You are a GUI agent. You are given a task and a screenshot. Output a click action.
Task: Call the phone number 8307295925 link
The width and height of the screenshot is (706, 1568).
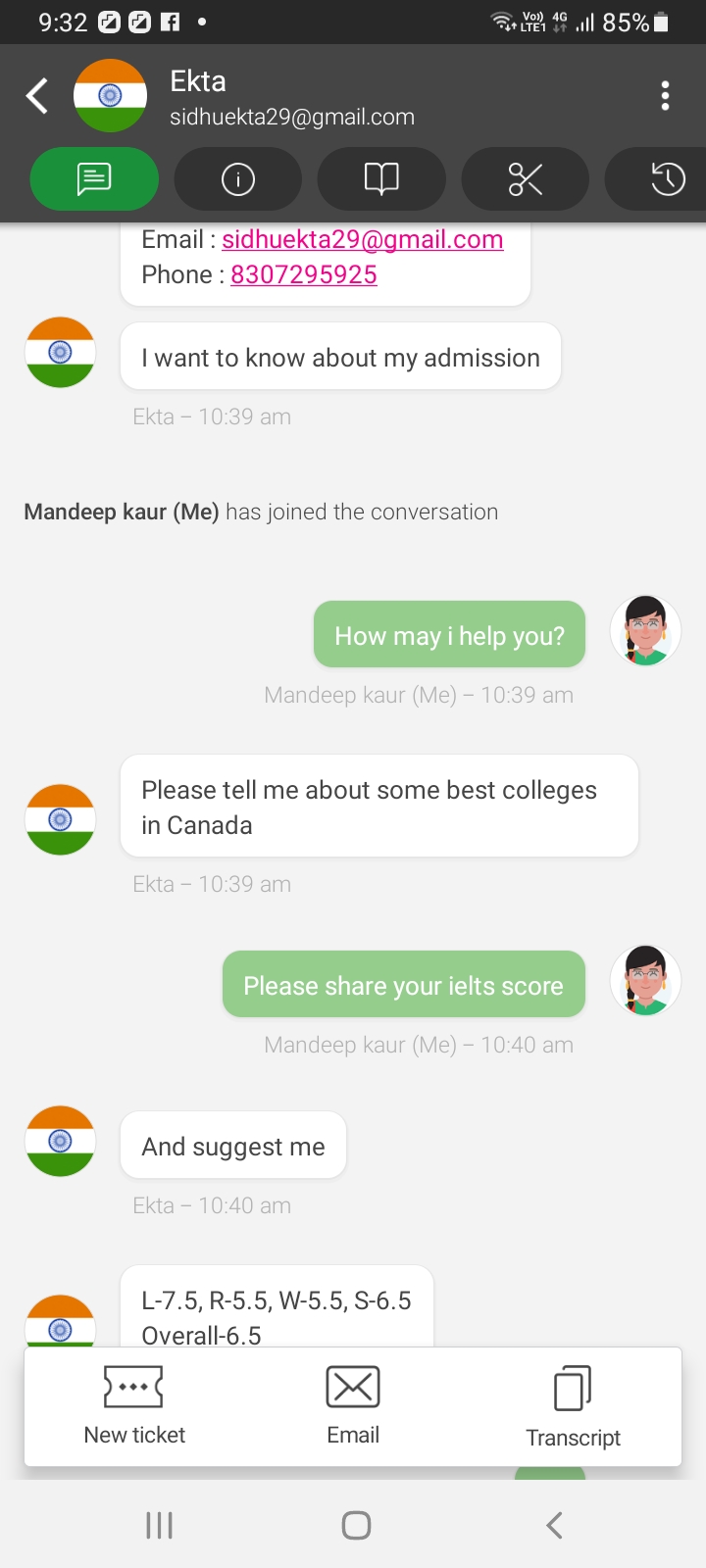[304, 275]
